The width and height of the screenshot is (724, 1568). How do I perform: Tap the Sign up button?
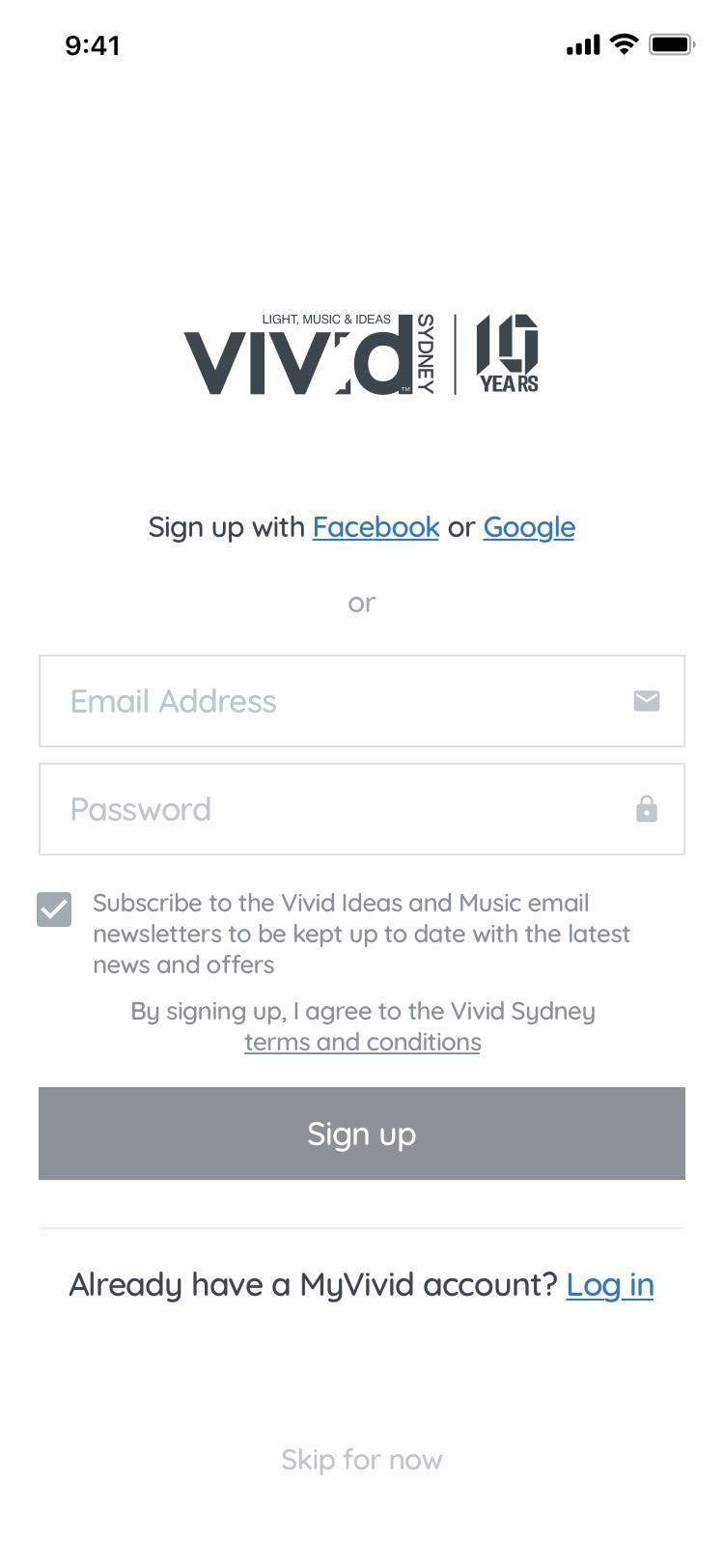tap(362, 1134)
